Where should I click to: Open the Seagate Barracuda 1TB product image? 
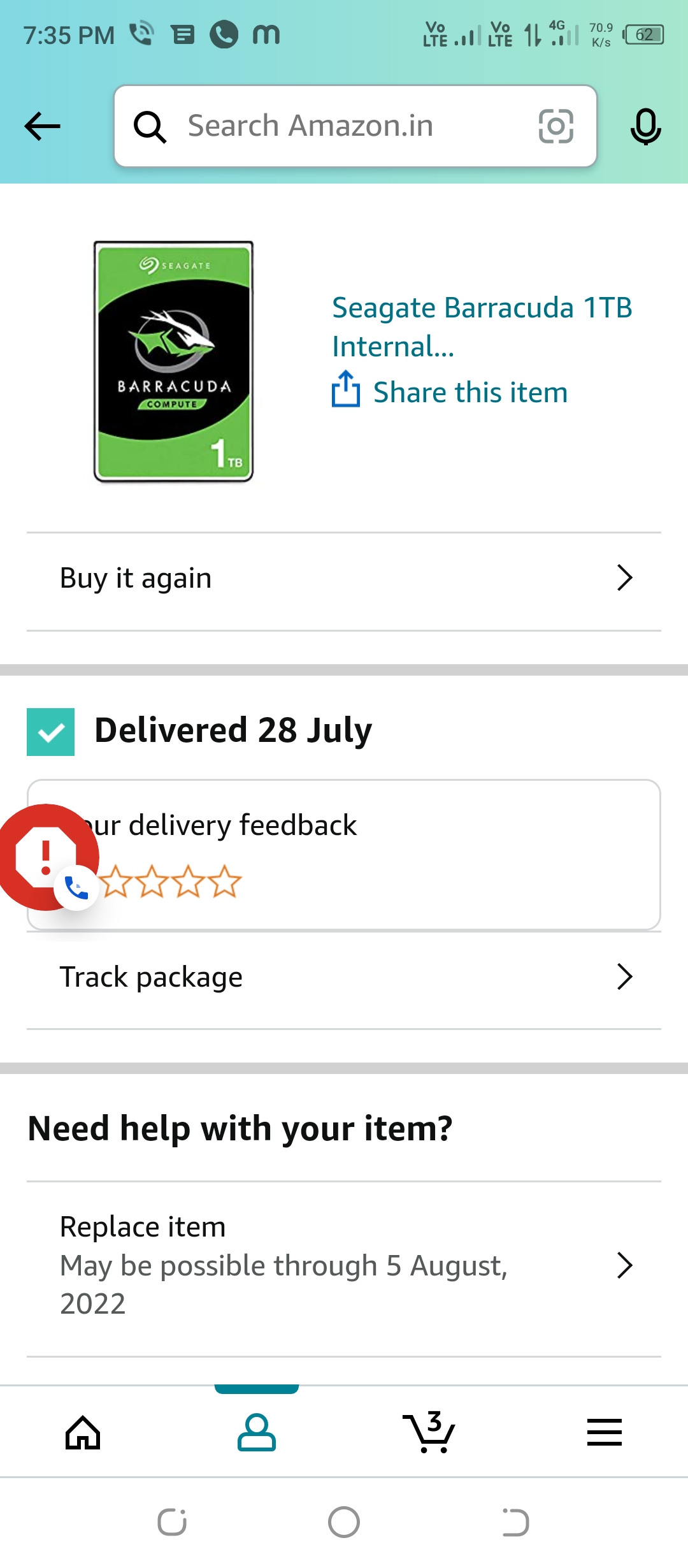(x=173, y=361)
